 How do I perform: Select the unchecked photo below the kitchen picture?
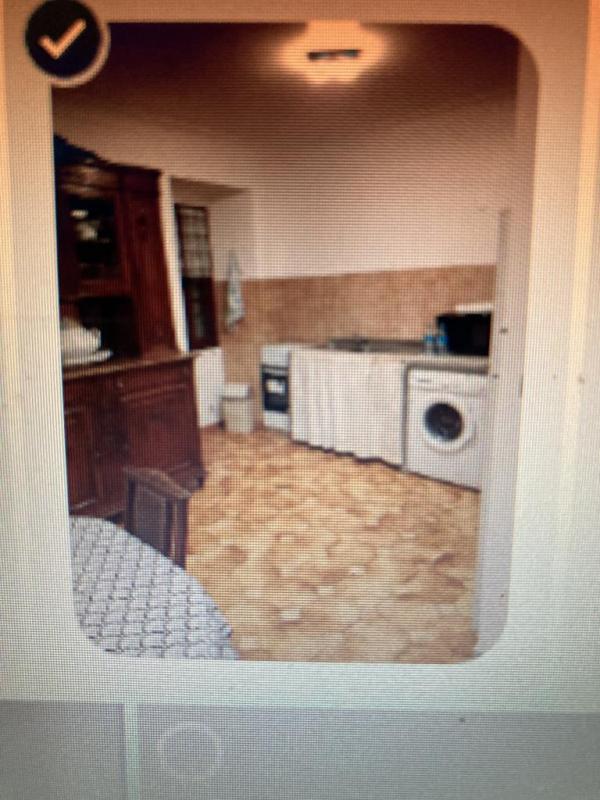[190, 751]
